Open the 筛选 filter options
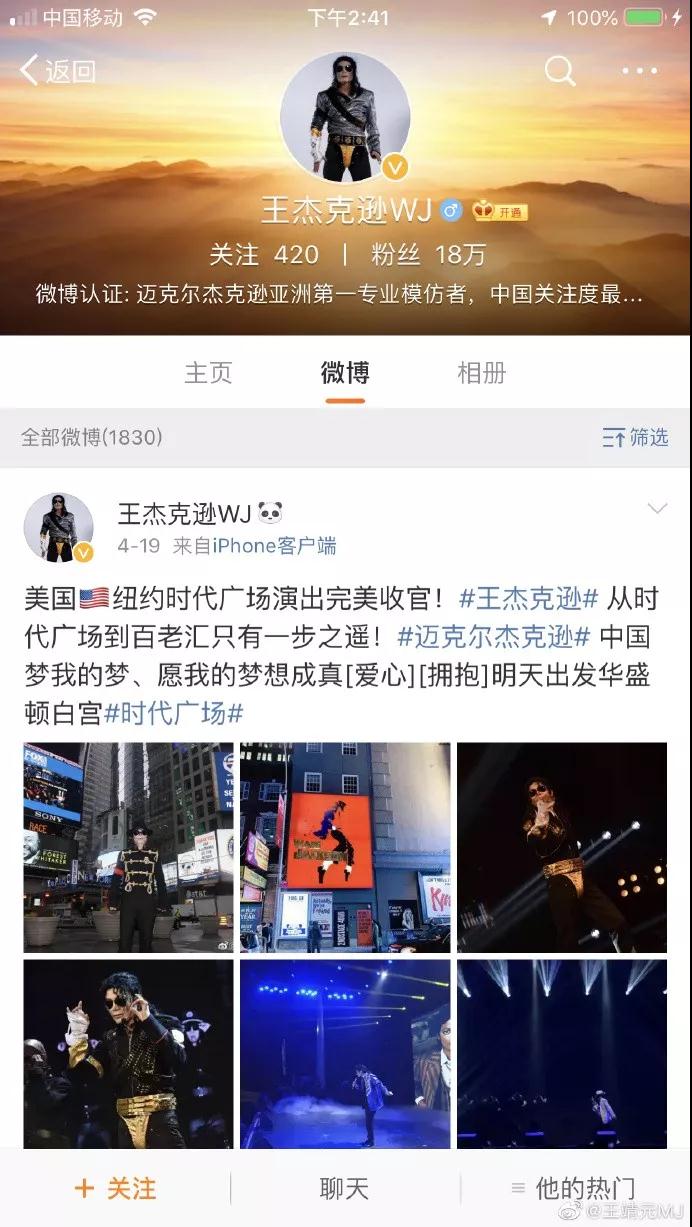The height and width of the screenshot is (1227, 692). click(636, 437)
